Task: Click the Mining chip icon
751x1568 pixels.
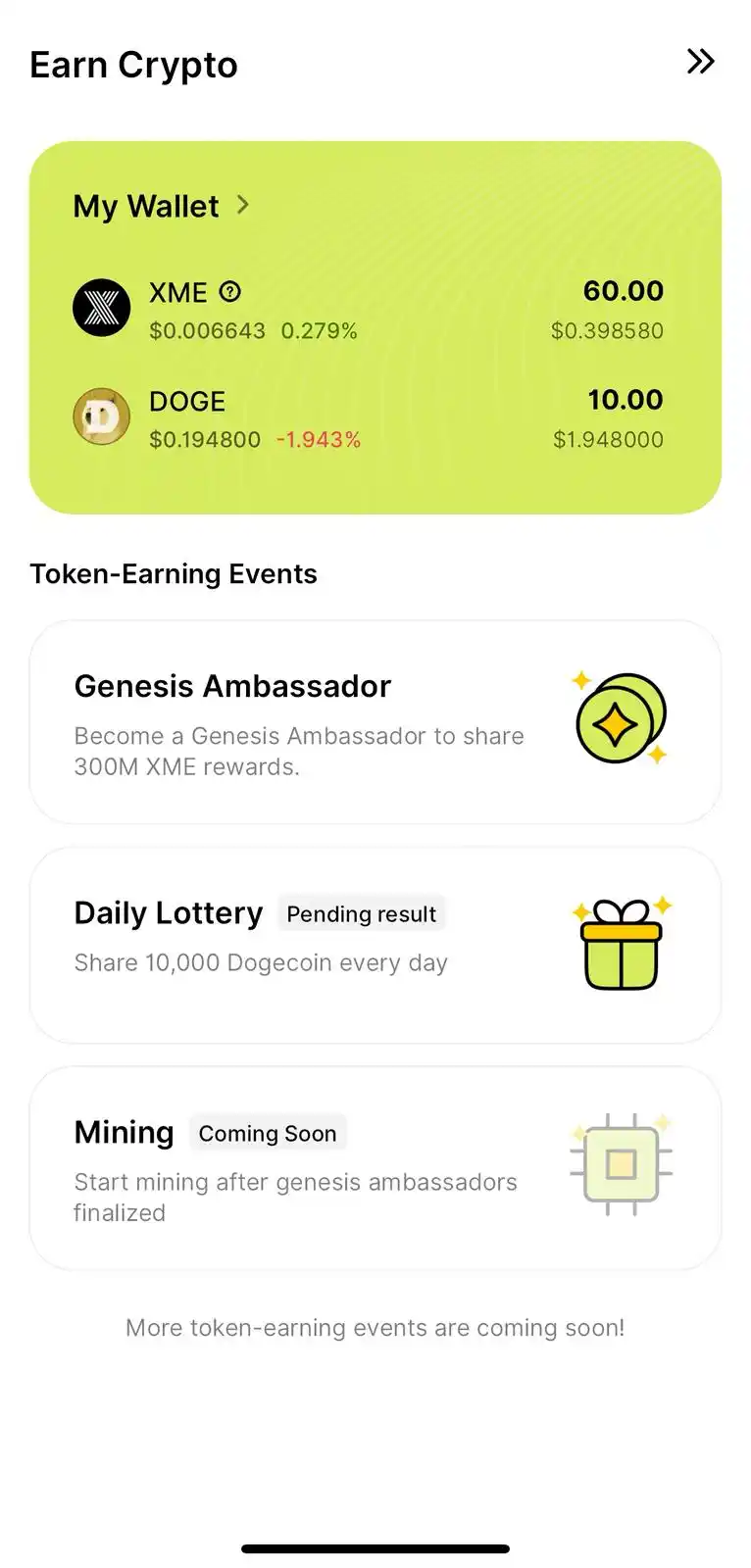Action: (622, 1163)
